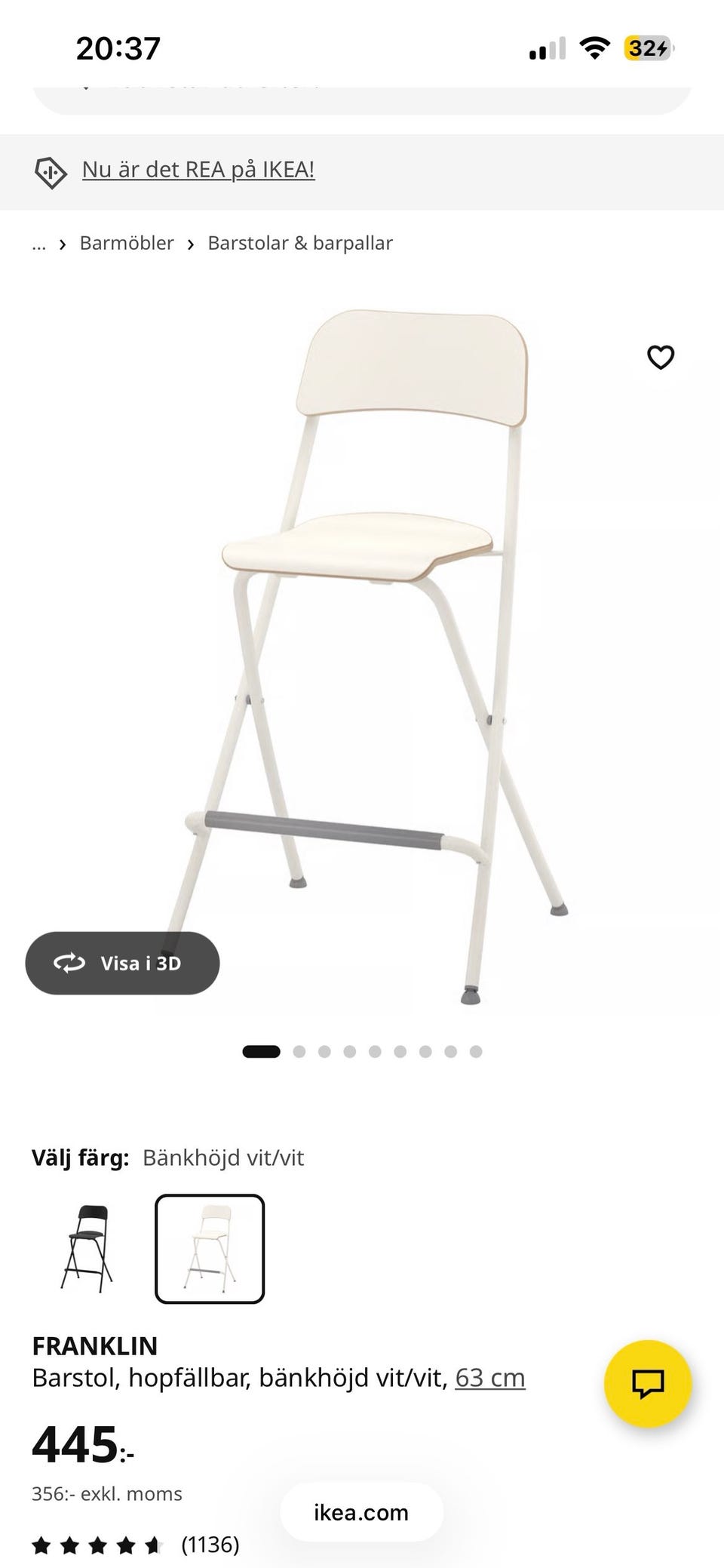
Task: Open the 'Nu är det REA på IKEA!' link
Action: point(198,170)
